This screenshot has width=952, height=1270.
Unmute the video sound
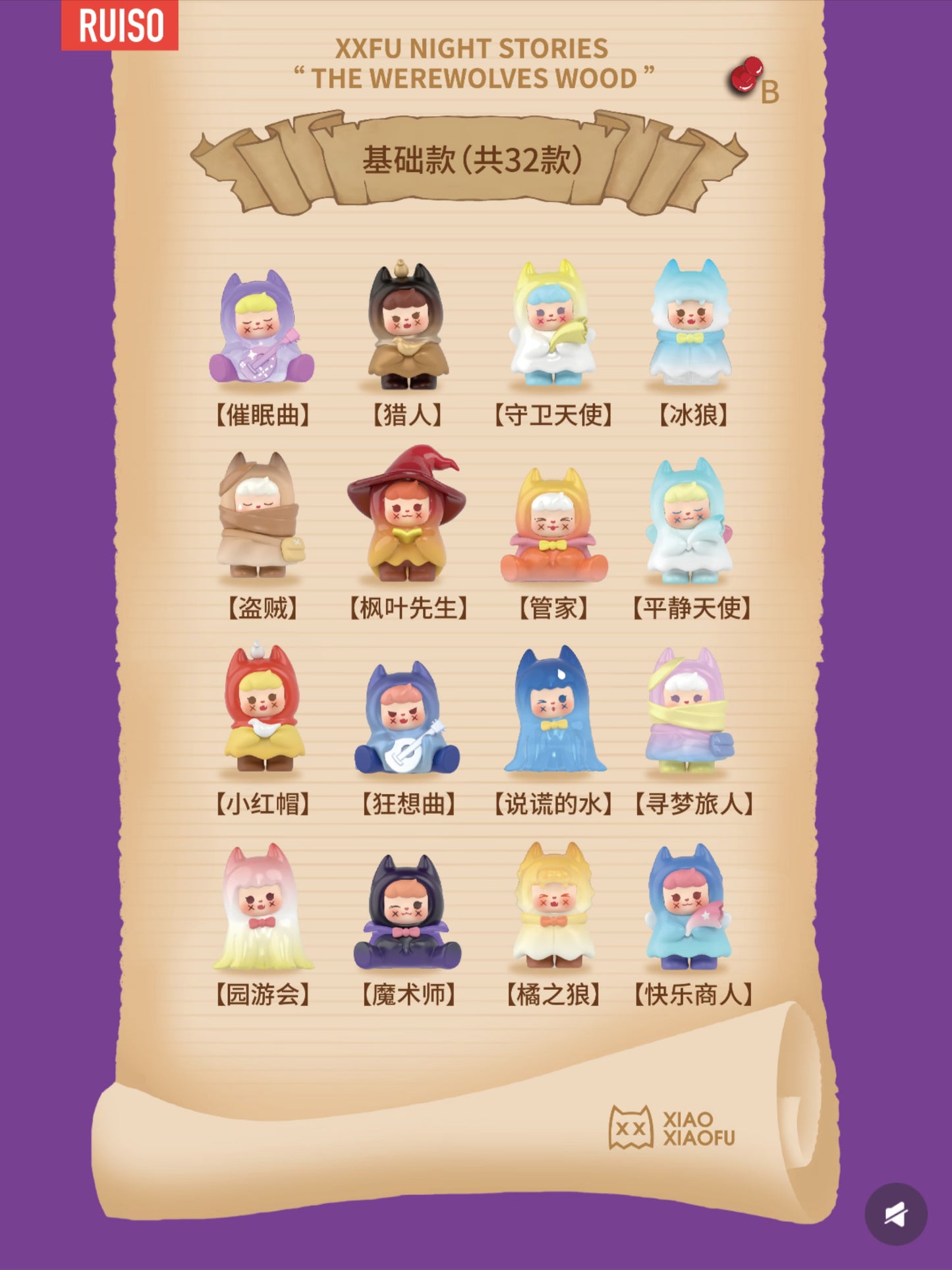pyautogui.click(x=895, y=1213)
